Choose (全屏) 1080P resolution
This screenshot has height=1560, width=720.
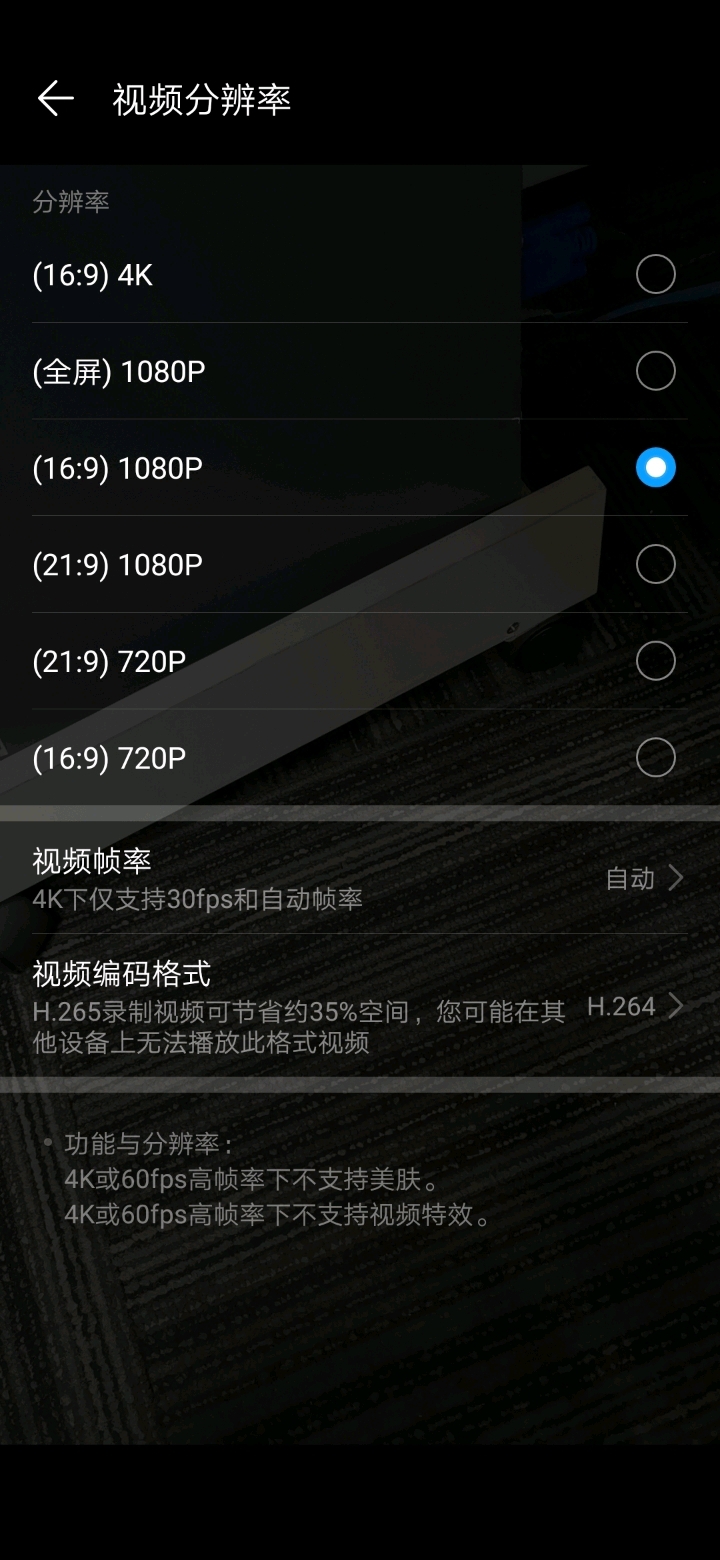655,371
